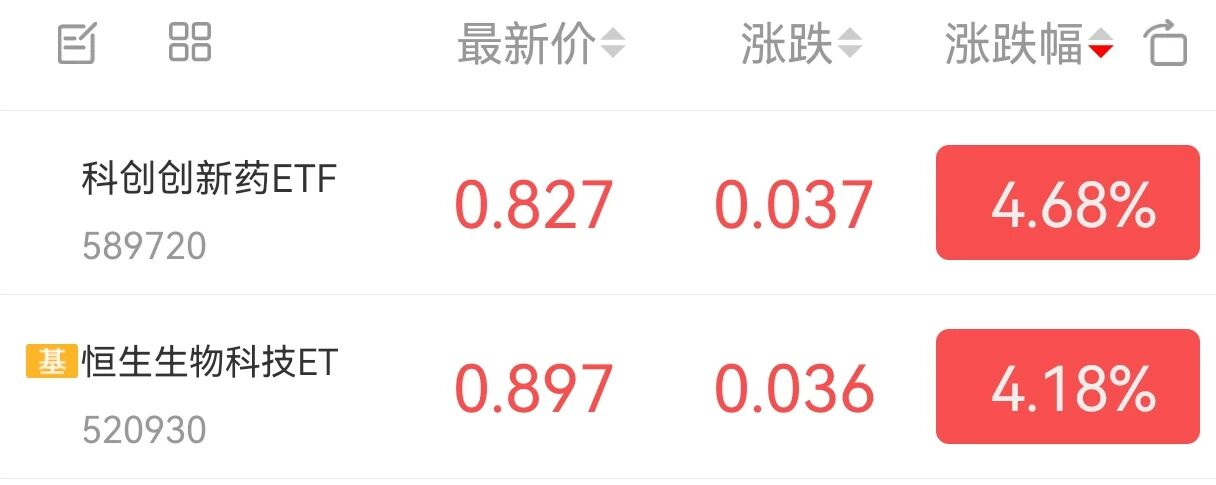Tap the rotate columns icon
The width and height of the screenshot is (1216, 485).
[x=1167, y=46]
